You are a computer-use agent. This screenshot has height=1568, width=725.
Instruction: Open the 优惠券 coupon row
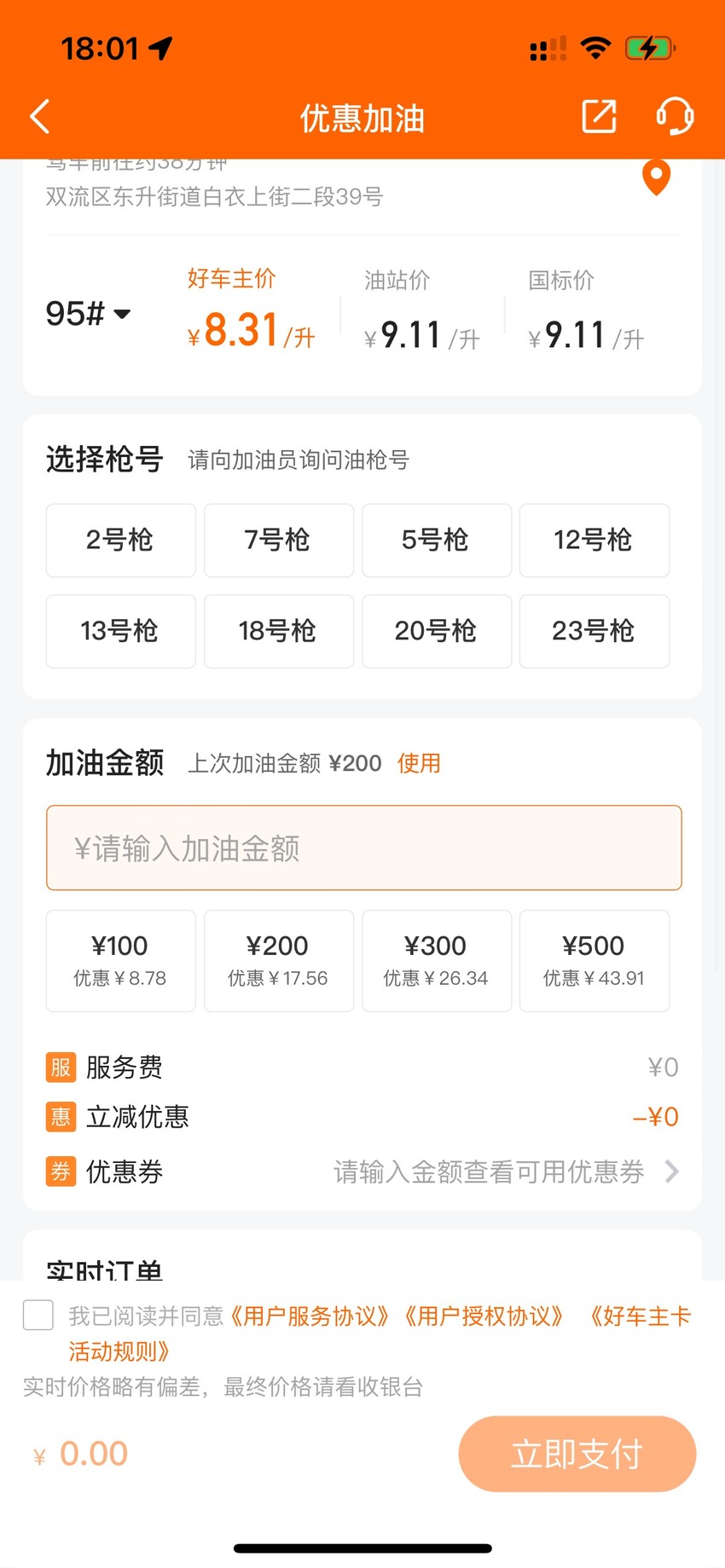click(x=362, y=1172)
